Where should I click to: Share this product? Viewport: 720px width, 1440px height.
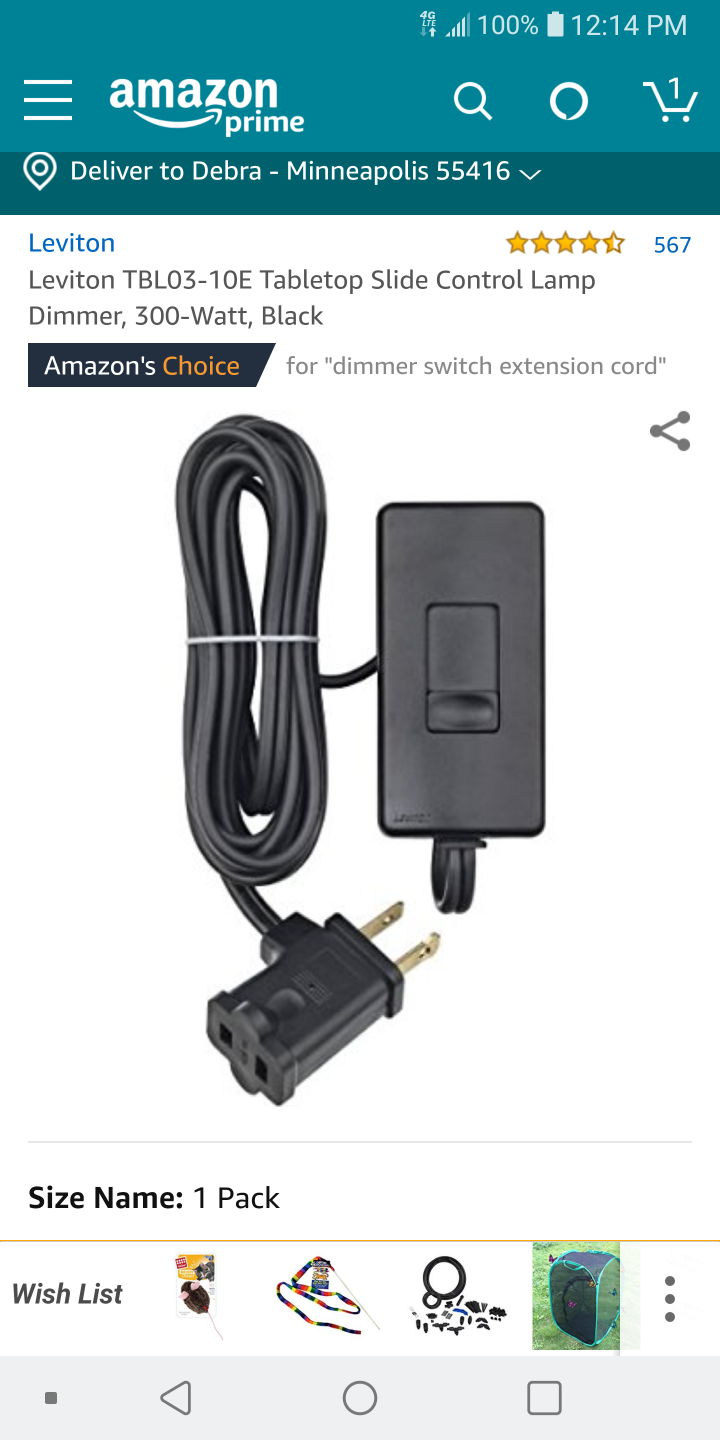(670, 431)
